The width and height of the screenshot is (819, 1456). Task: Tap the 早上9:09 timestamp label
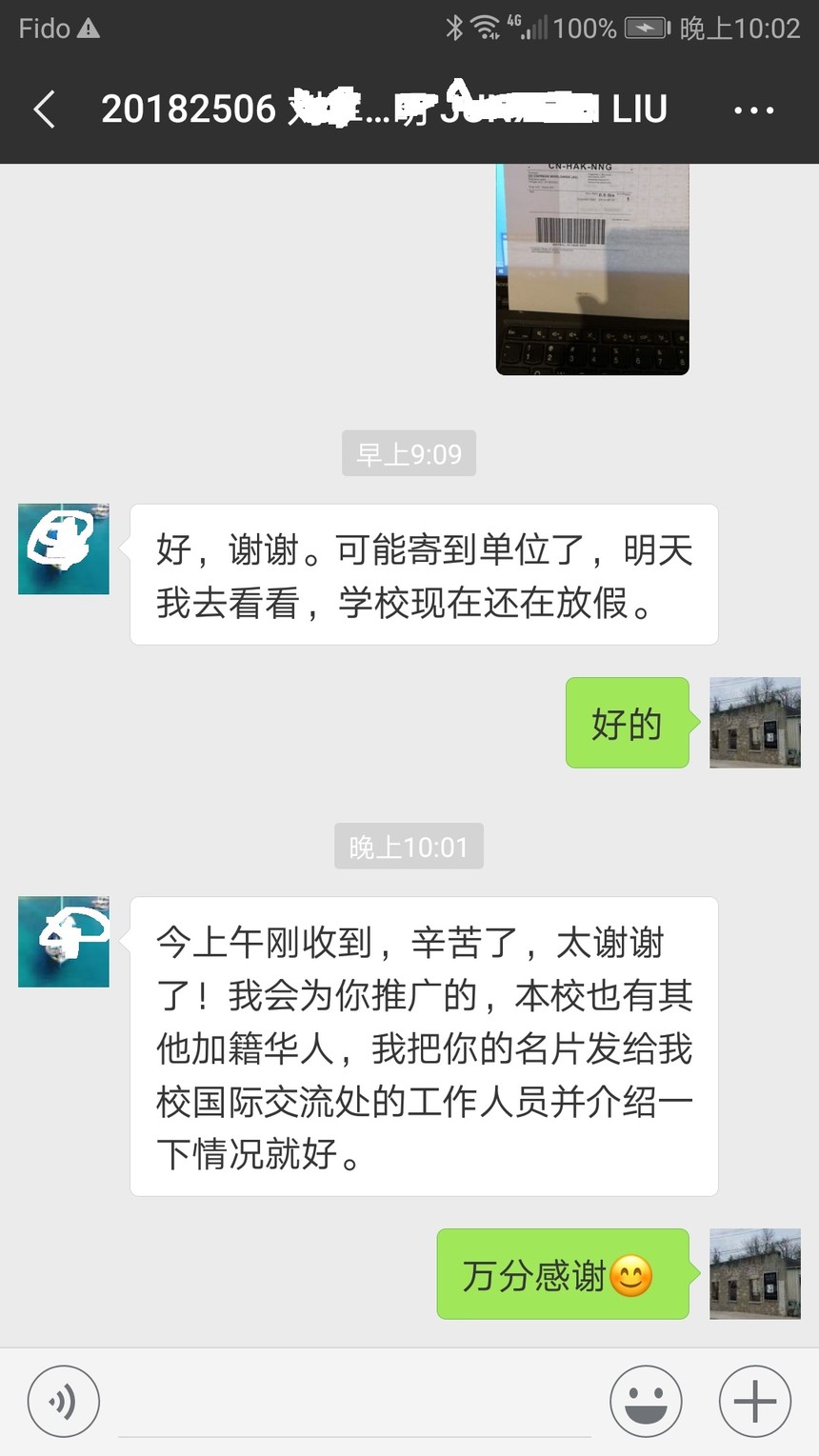409,453
